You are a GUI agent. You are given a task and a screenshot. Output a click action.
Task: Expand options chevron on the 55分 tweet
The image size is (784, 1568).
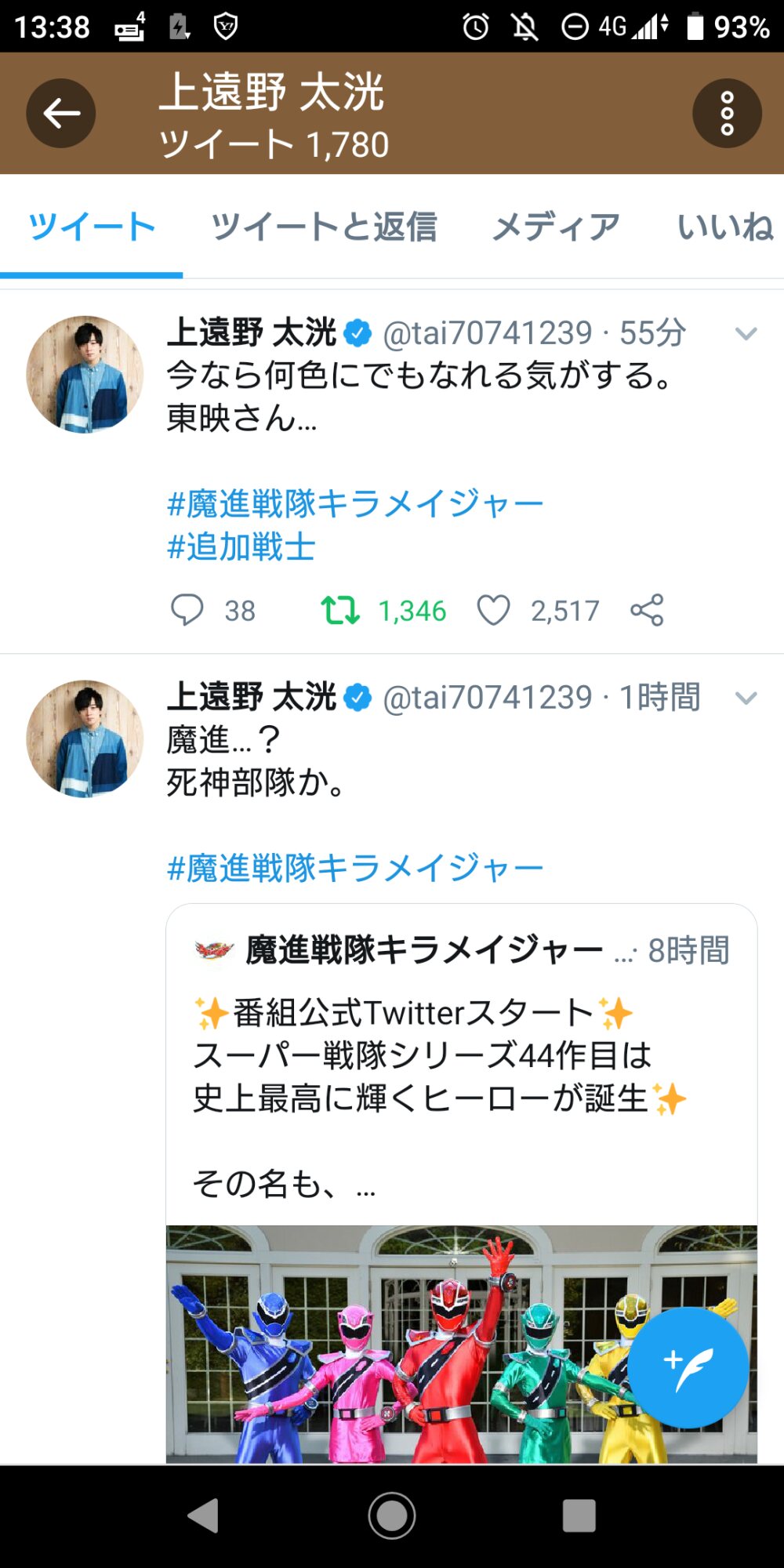point(746,334)
